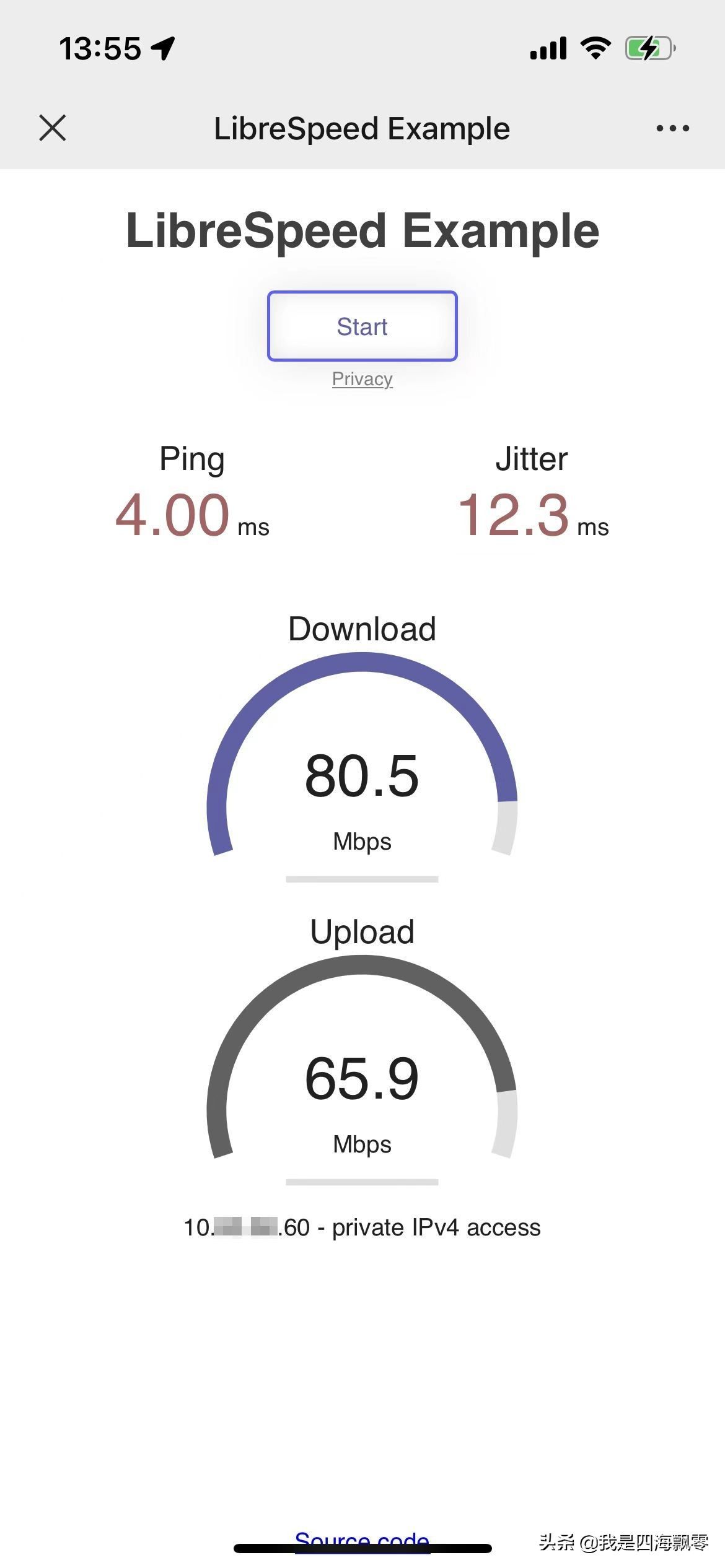This screenshot has height=1568, width=725.
Task: Start the speed test
Action: [362, 326]
